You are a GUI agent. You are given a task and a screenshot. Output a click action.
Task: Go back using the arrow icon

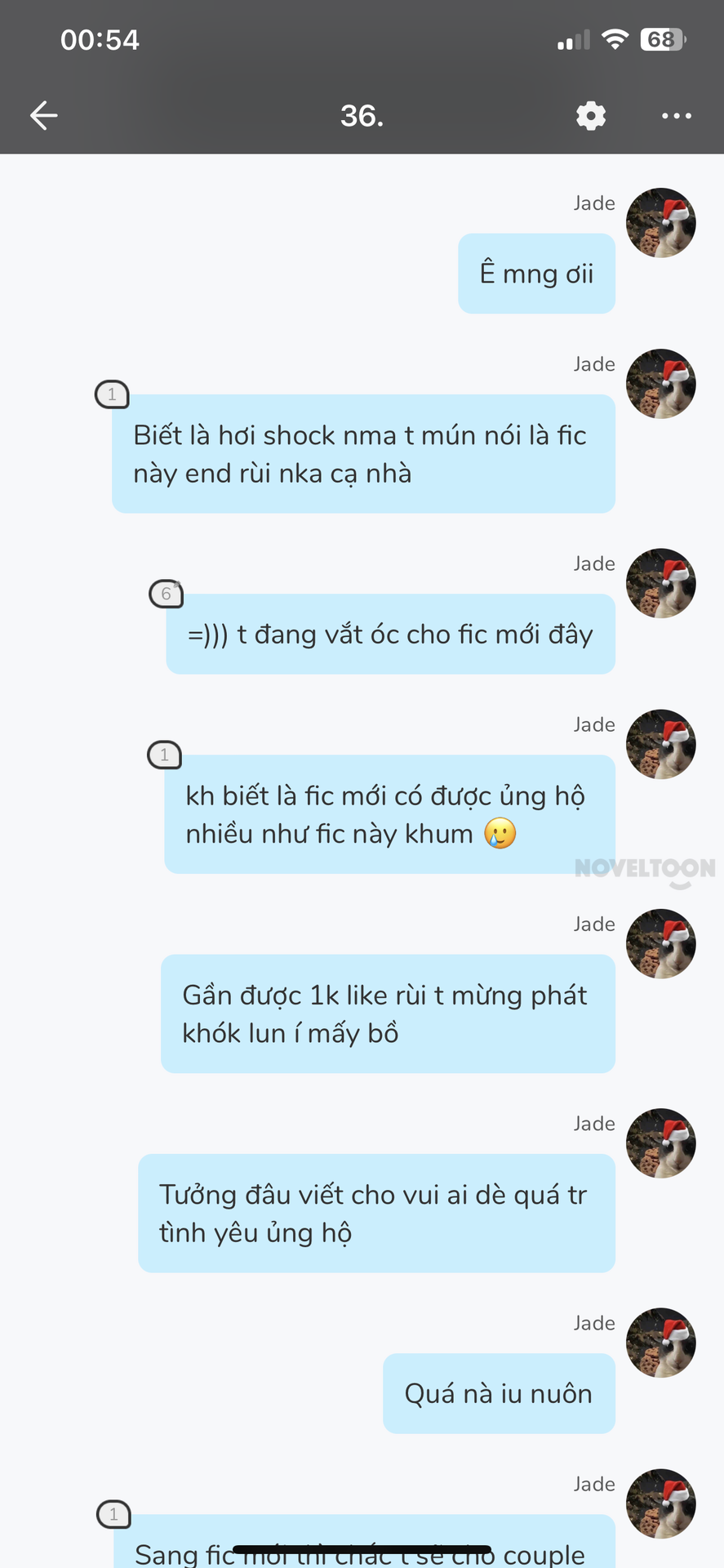tap(44, 115)
